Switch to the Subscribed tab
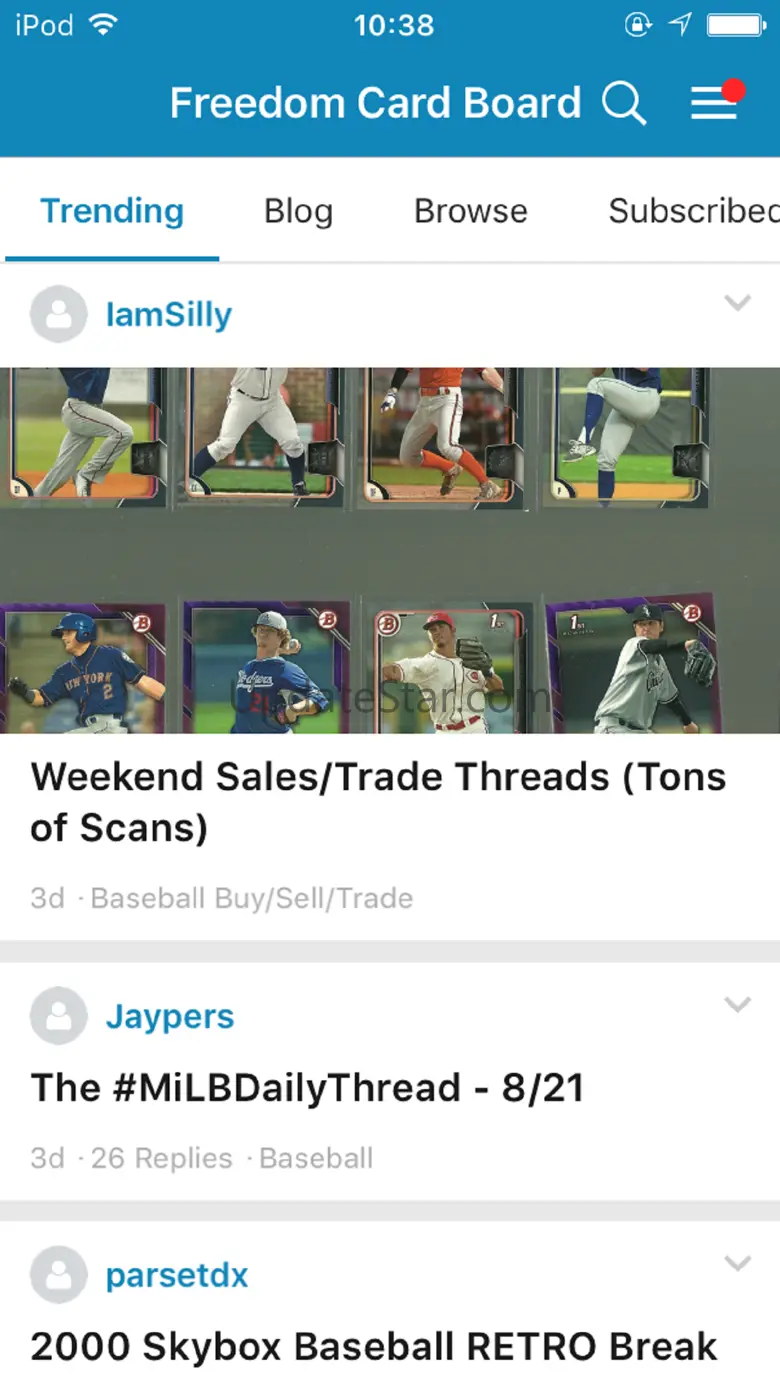The image size is (780, 1387). [692, 211]
